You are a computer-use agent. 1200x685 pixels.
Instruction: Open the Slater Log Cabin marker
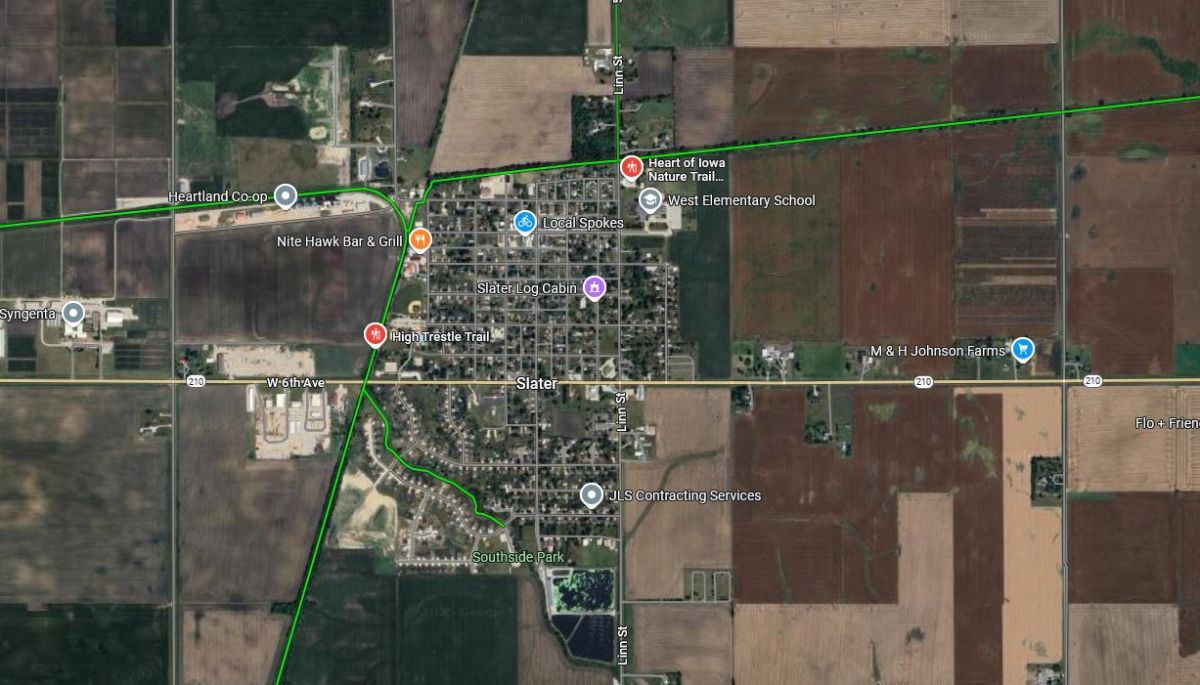(x=594, y=288)
